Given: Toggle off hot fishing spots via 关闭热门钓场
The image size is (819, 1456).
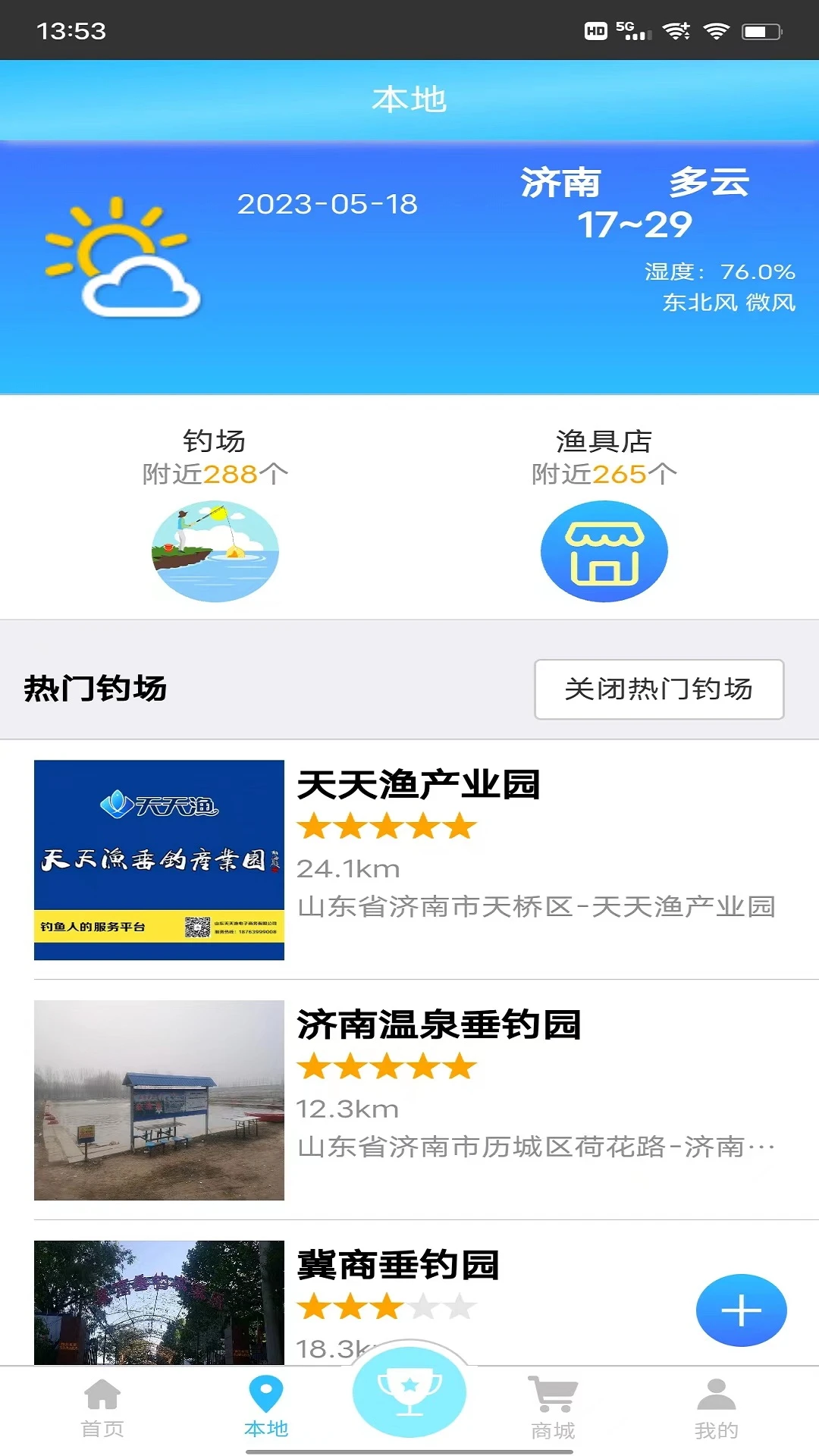Looking at the screenshot, I should click(658, 690).
